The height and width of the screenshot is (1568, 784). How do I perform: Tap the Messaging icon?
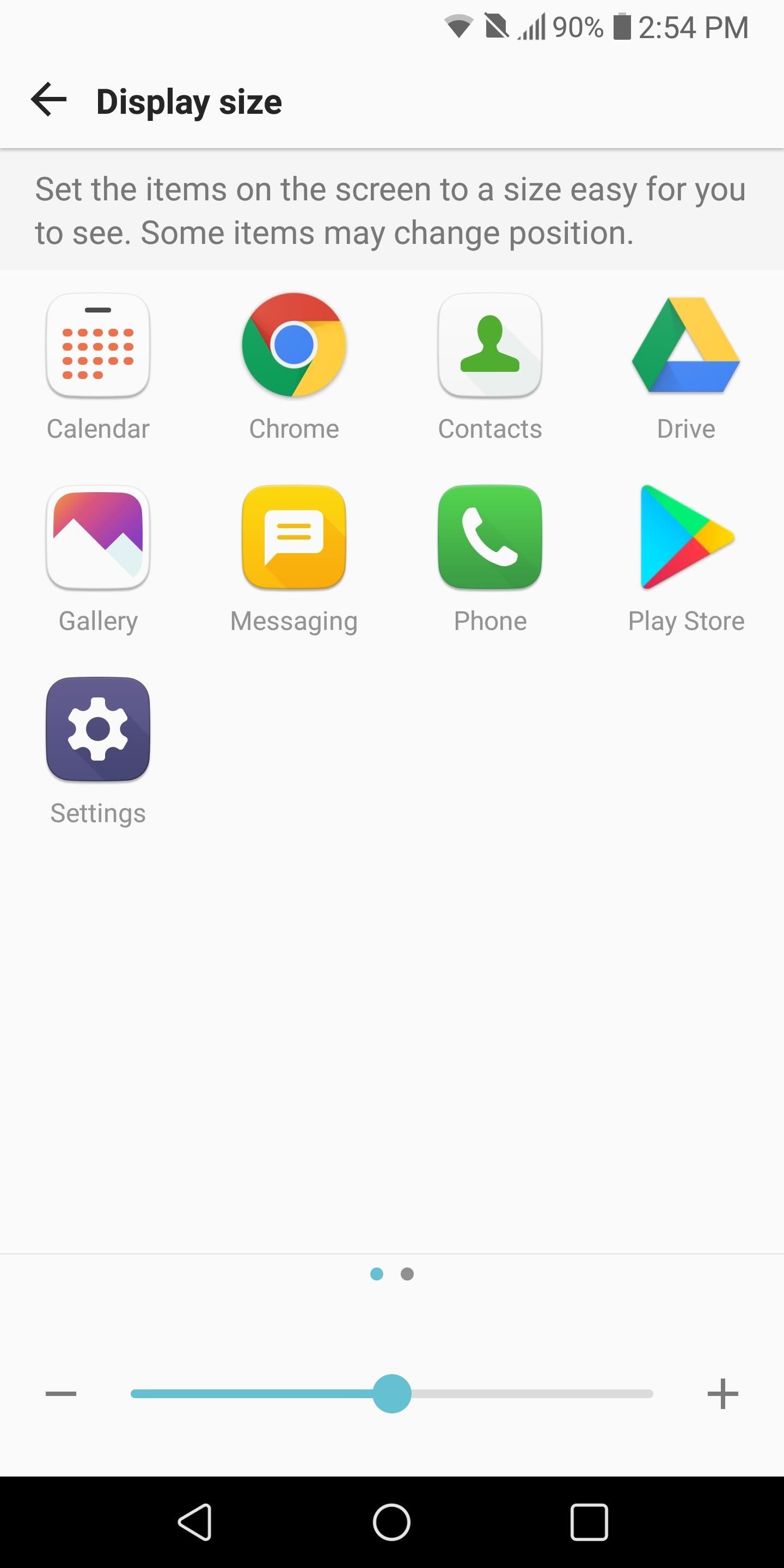[293, 538]
